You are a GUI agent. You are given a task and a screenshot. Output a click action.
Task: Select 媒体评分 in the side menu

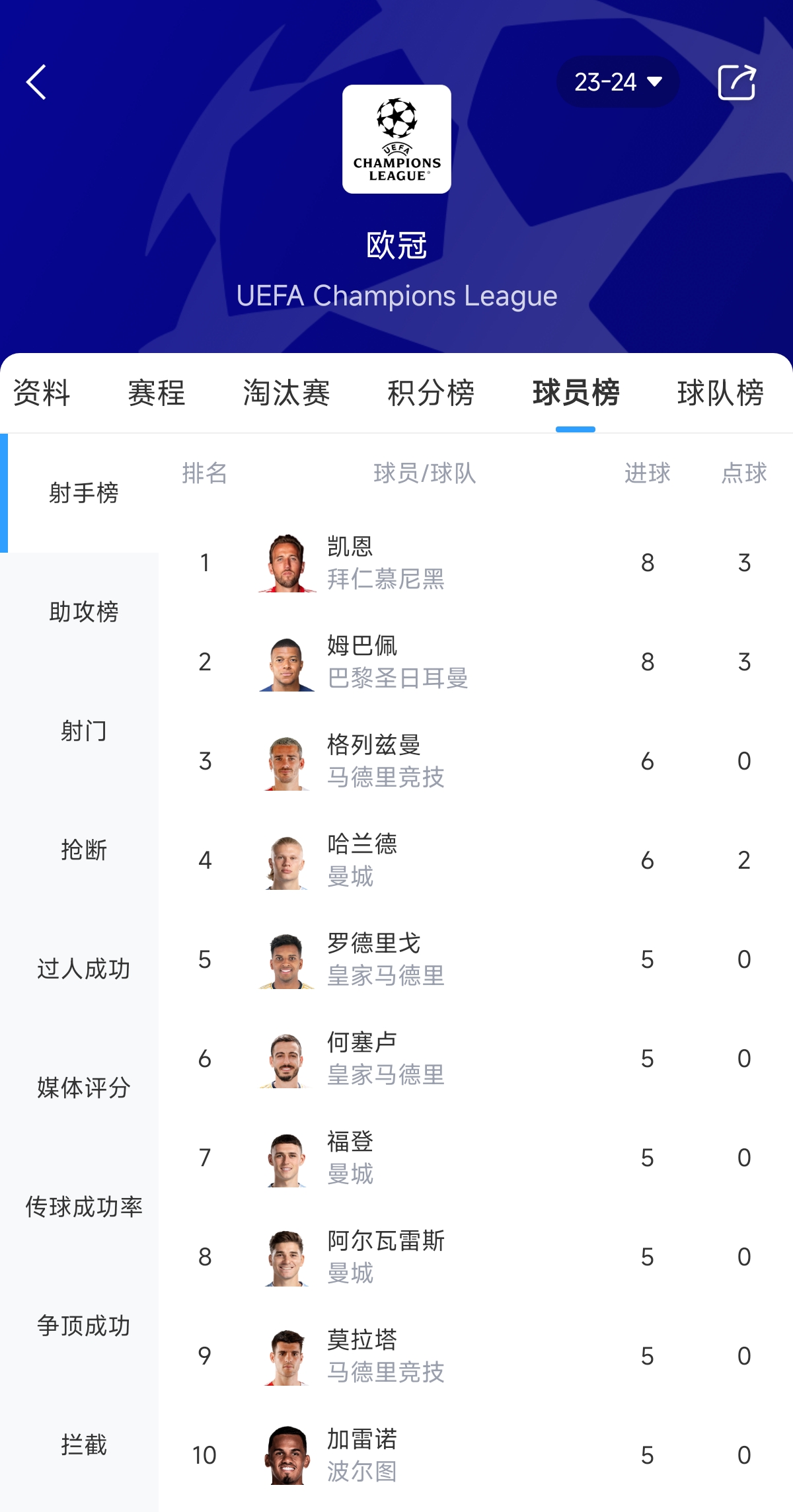[x=83, y=1088]
